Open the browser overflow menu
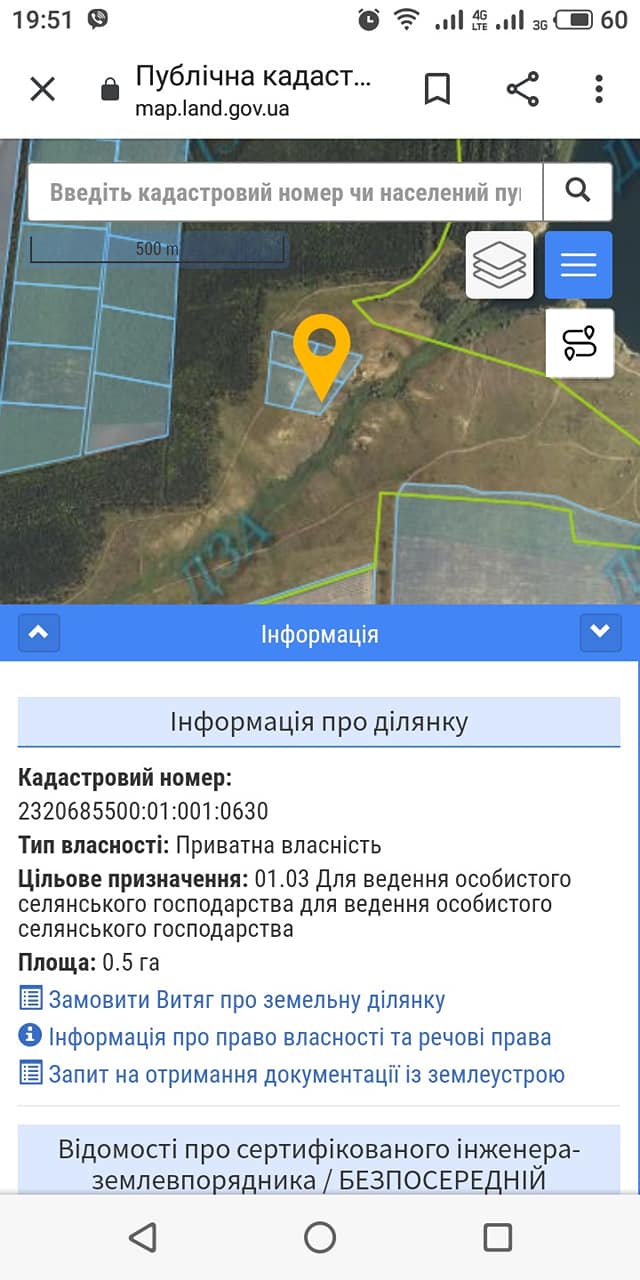The image size is (640, 1280). pyautogui.click(x=599, y=90)
